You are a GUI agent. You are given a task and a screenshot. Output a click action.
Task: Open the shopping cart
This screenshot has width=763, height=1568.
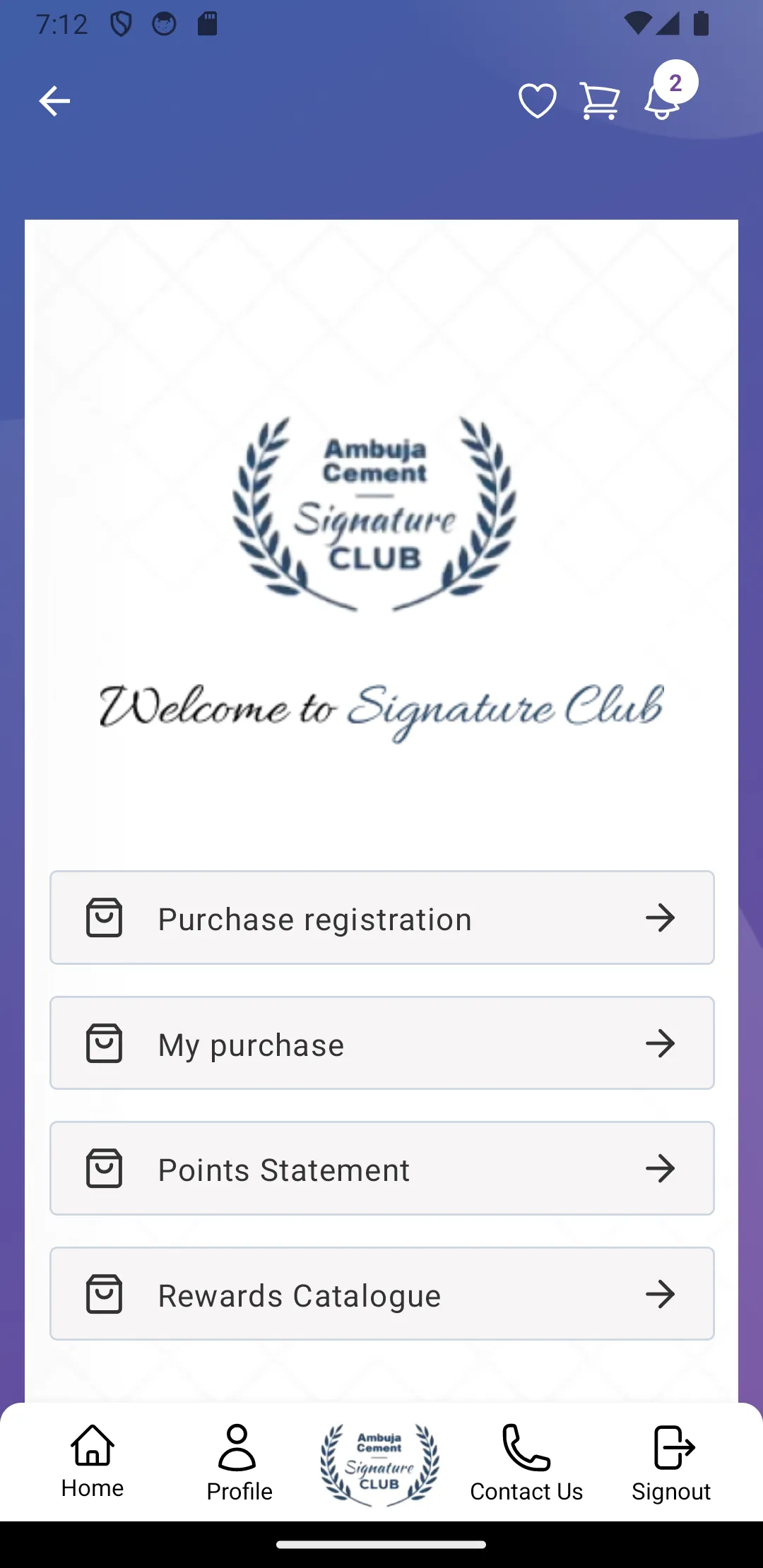pos(600,101)
